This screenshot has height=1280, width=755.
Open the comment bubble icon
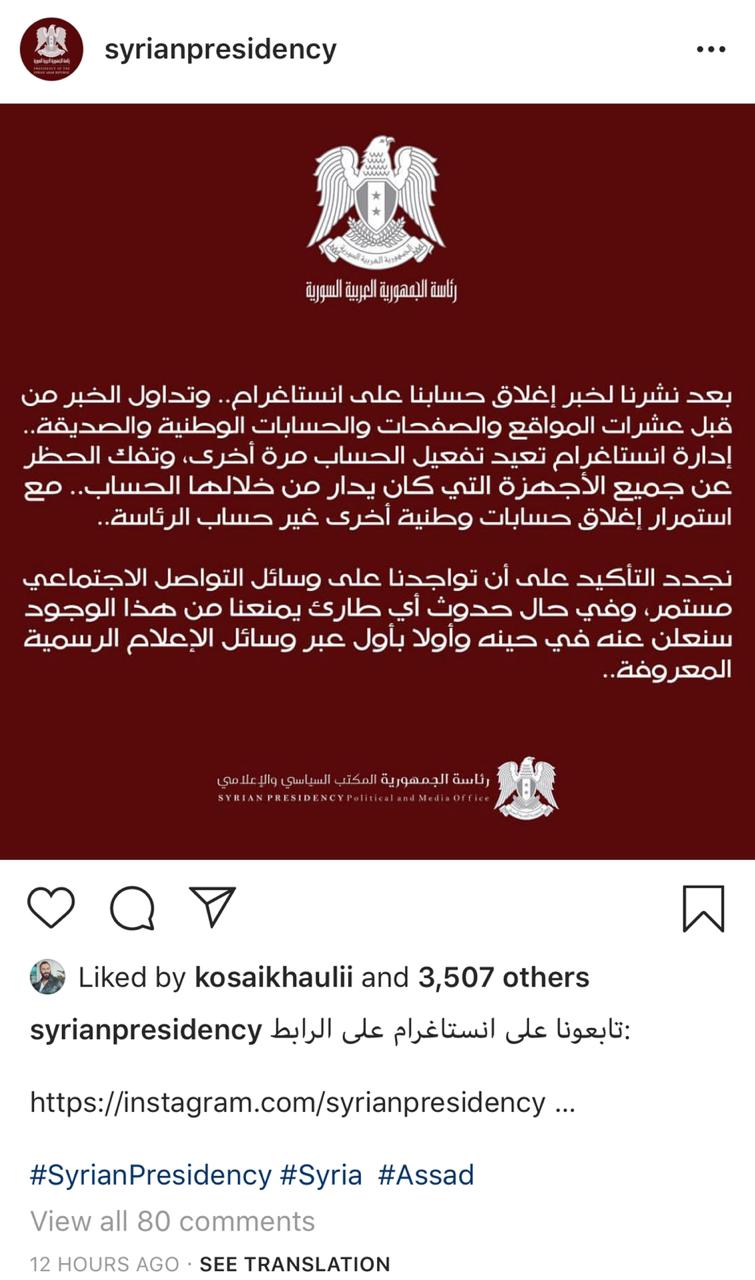132,908
